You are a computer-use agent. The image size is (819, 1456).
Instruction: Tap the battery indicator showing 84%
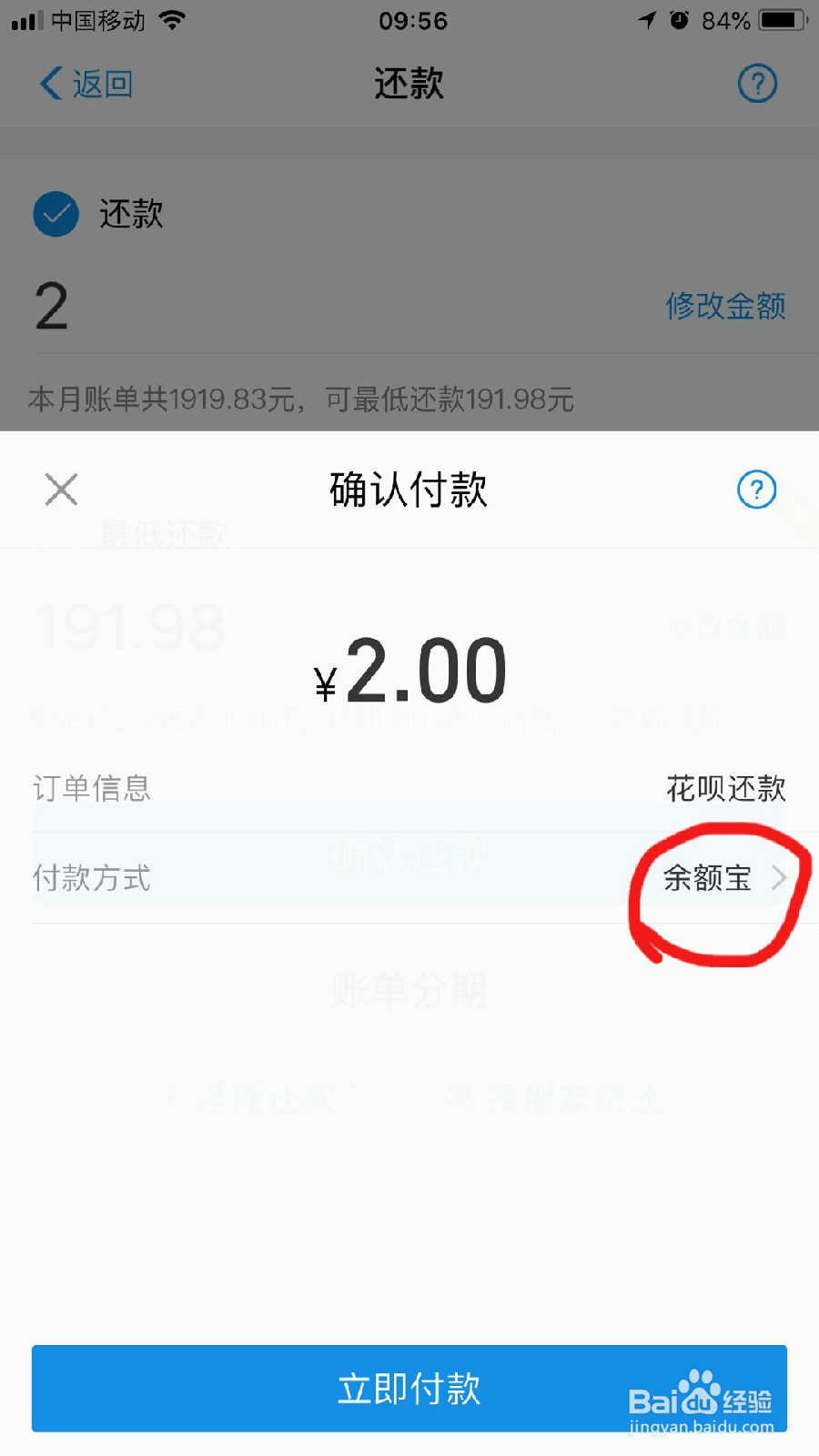[780, 19]
